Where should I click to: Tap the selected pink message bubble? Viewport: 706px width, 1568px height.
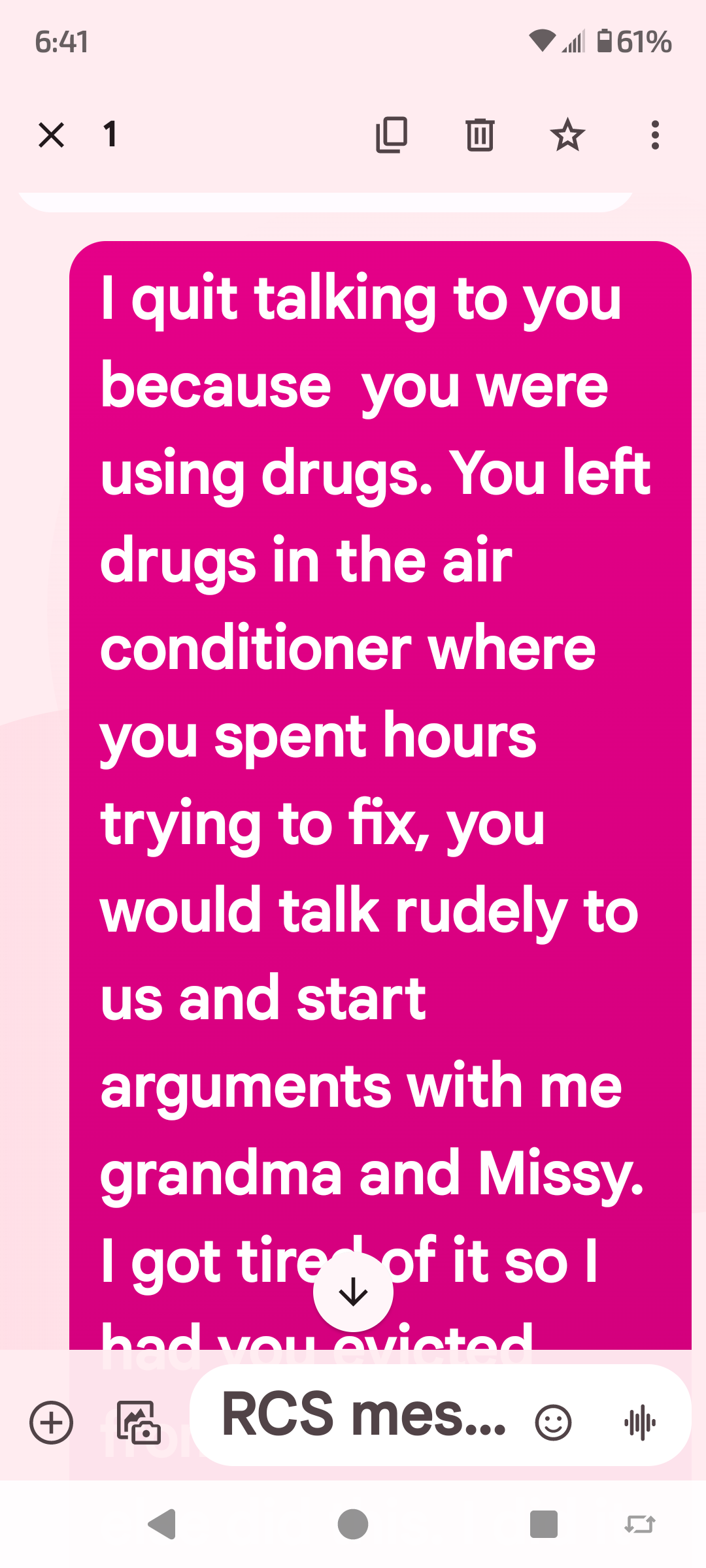(379, 719)
